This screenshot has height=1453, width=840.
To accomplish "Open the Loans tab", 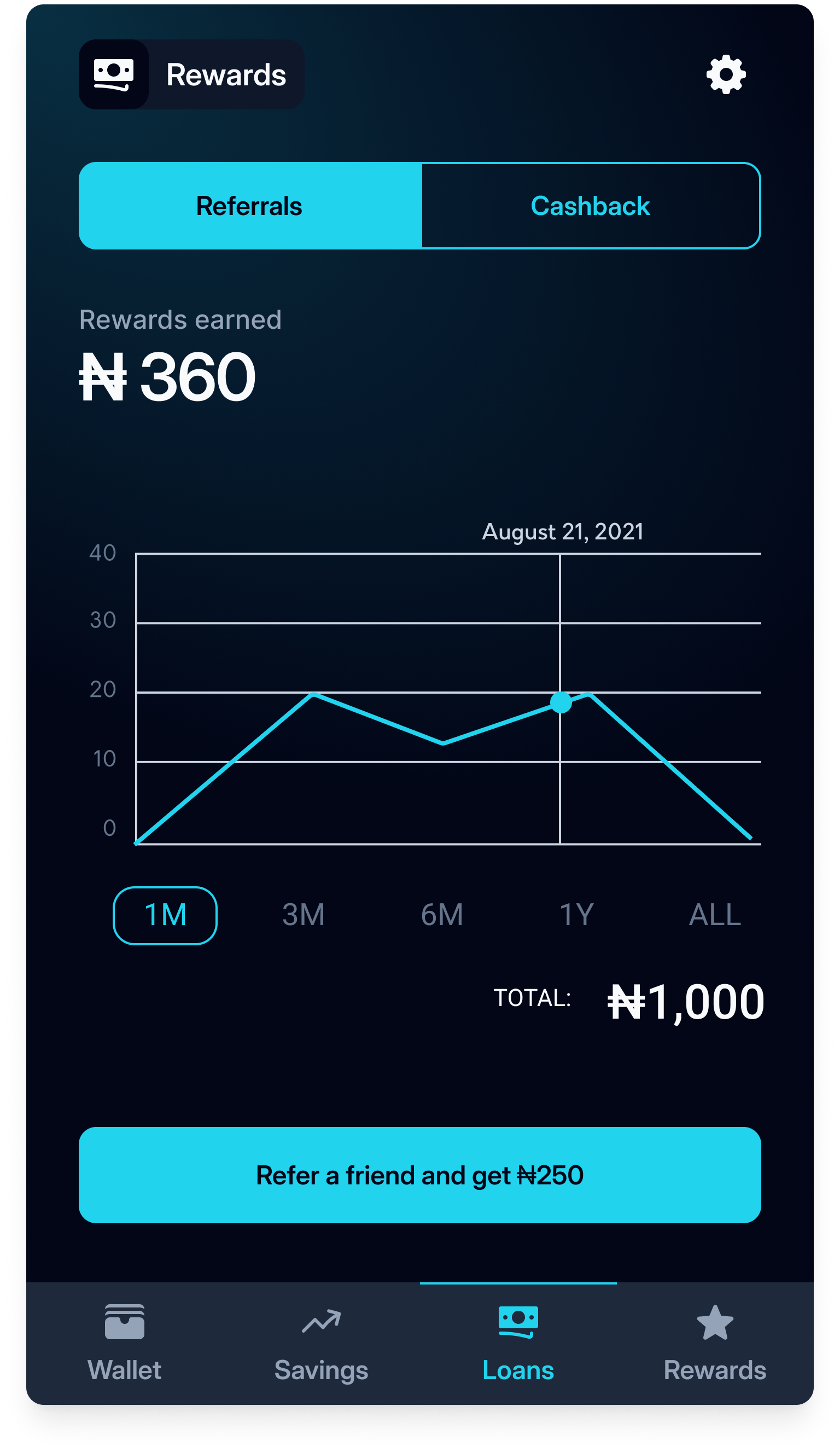I will 518,1344.
